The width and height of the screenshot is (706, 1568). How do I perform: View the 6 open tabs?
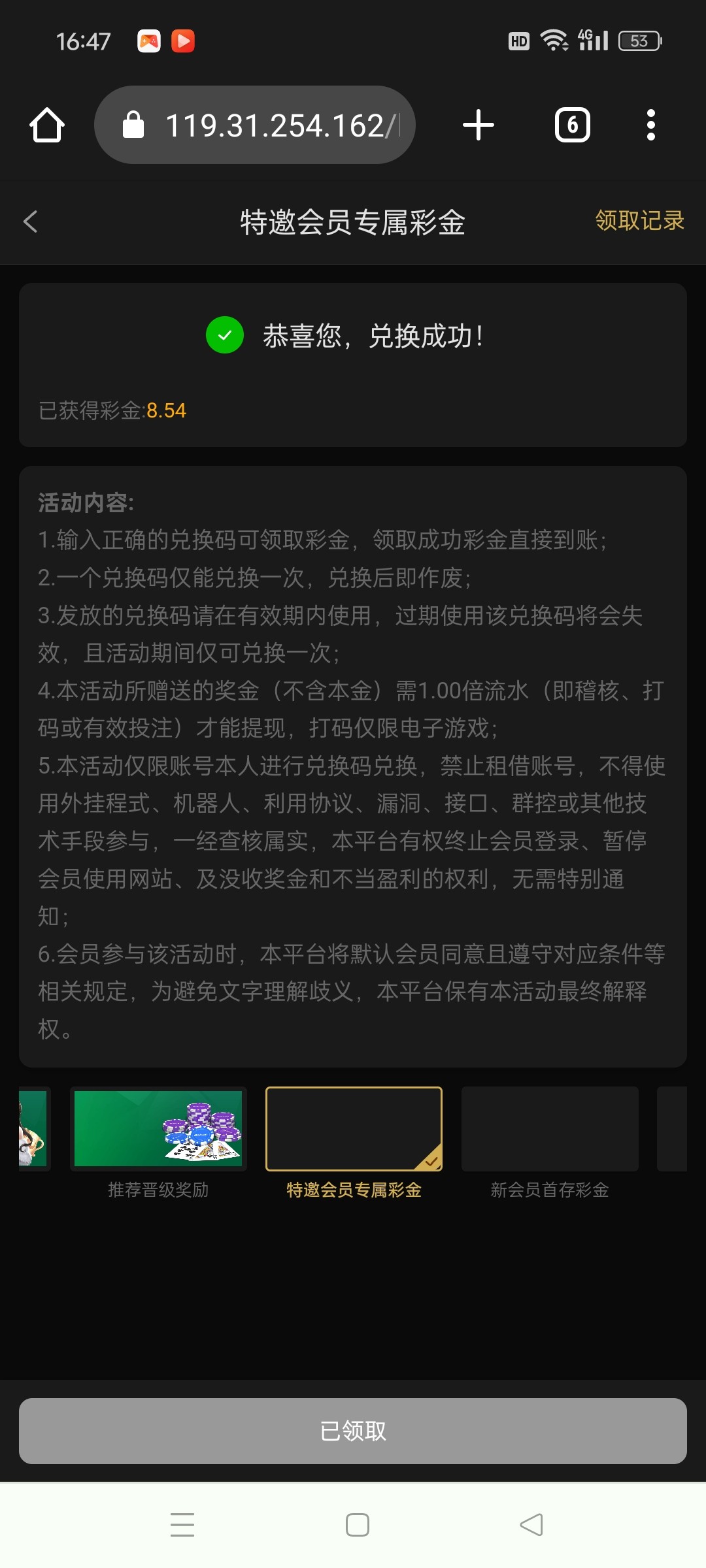coord(572,125)
